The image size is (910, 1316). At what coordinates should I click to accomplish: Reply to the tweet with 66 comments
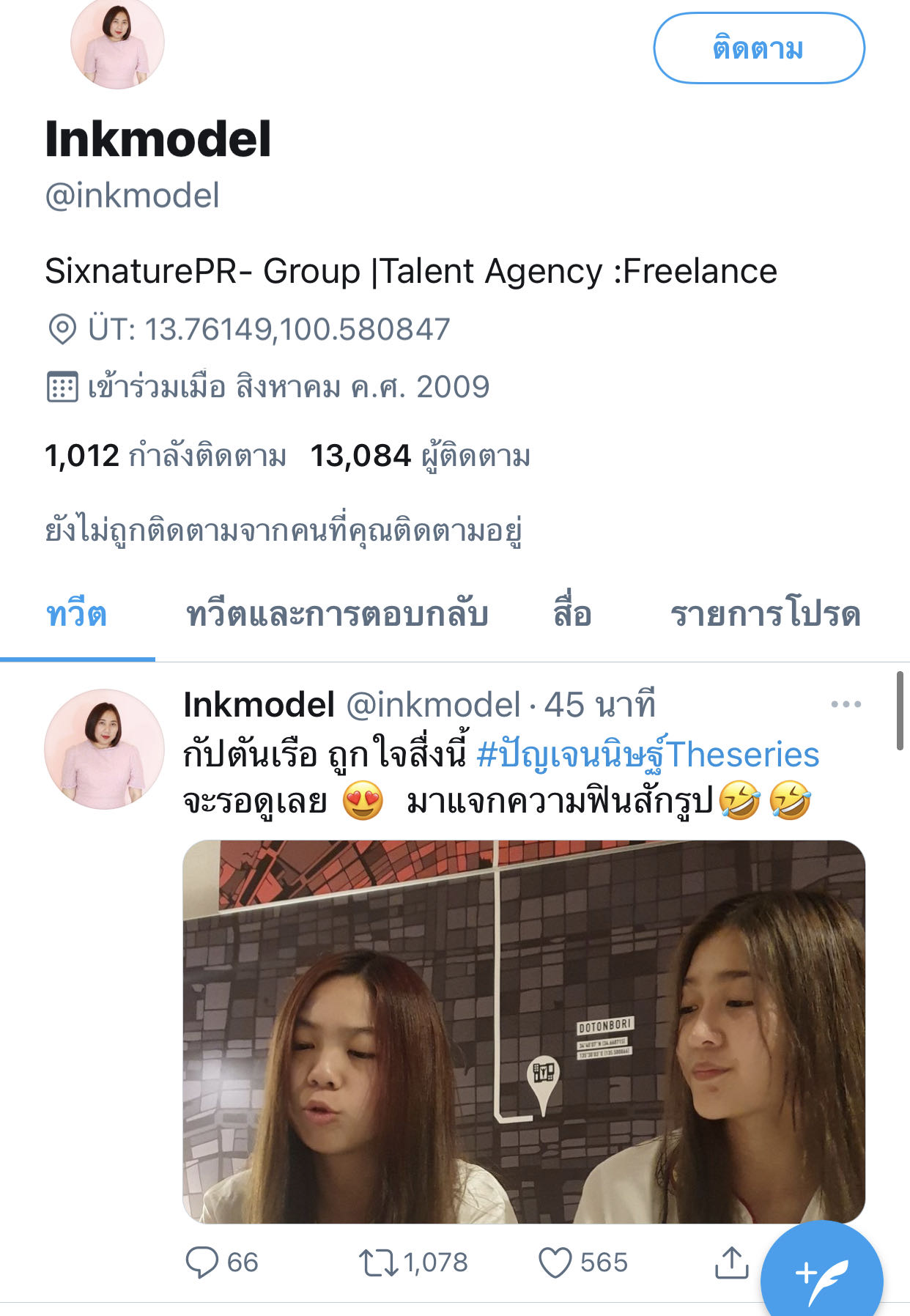pos(202,1263)
